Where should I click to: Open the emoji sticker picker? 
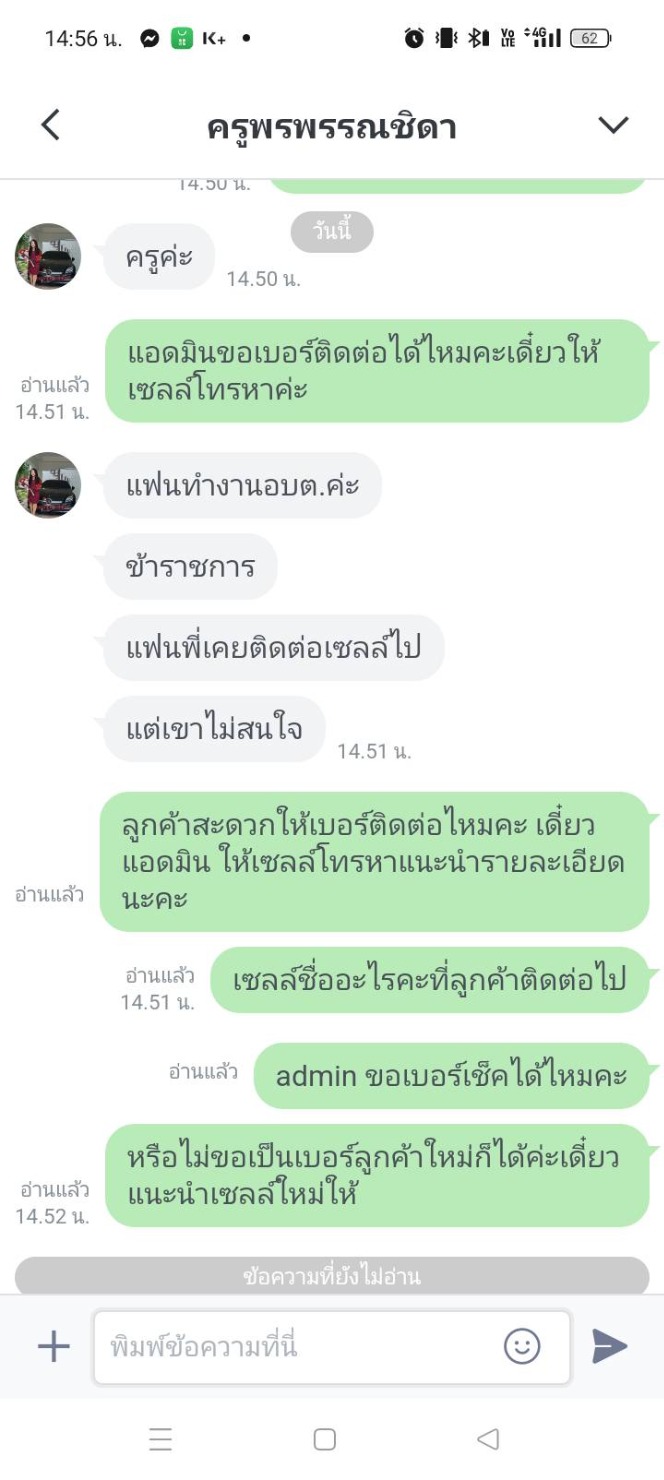[x=522, y=1347]
